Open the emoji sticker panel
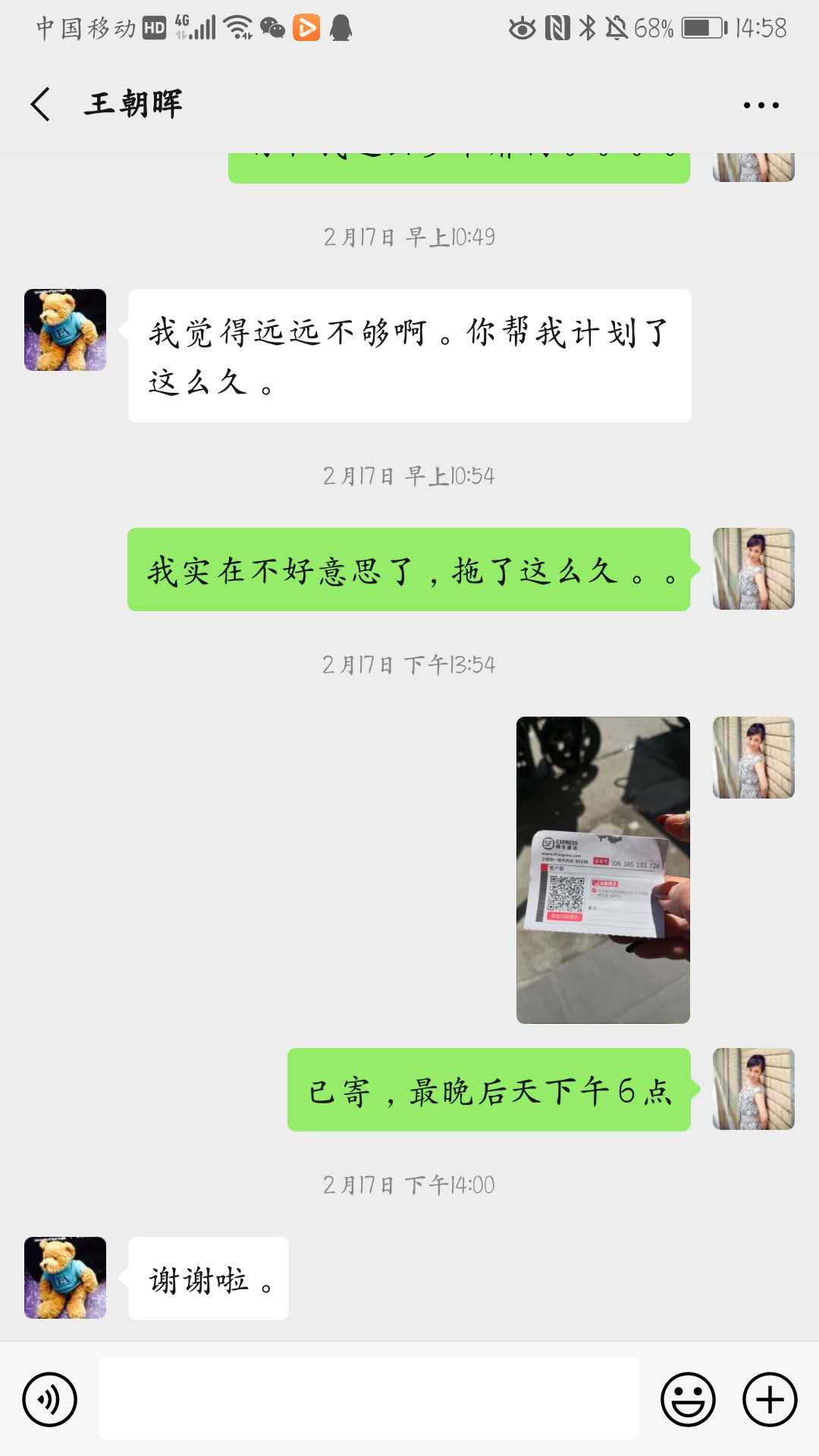Screen dimensions: 819x1456 coord(688,1399)
